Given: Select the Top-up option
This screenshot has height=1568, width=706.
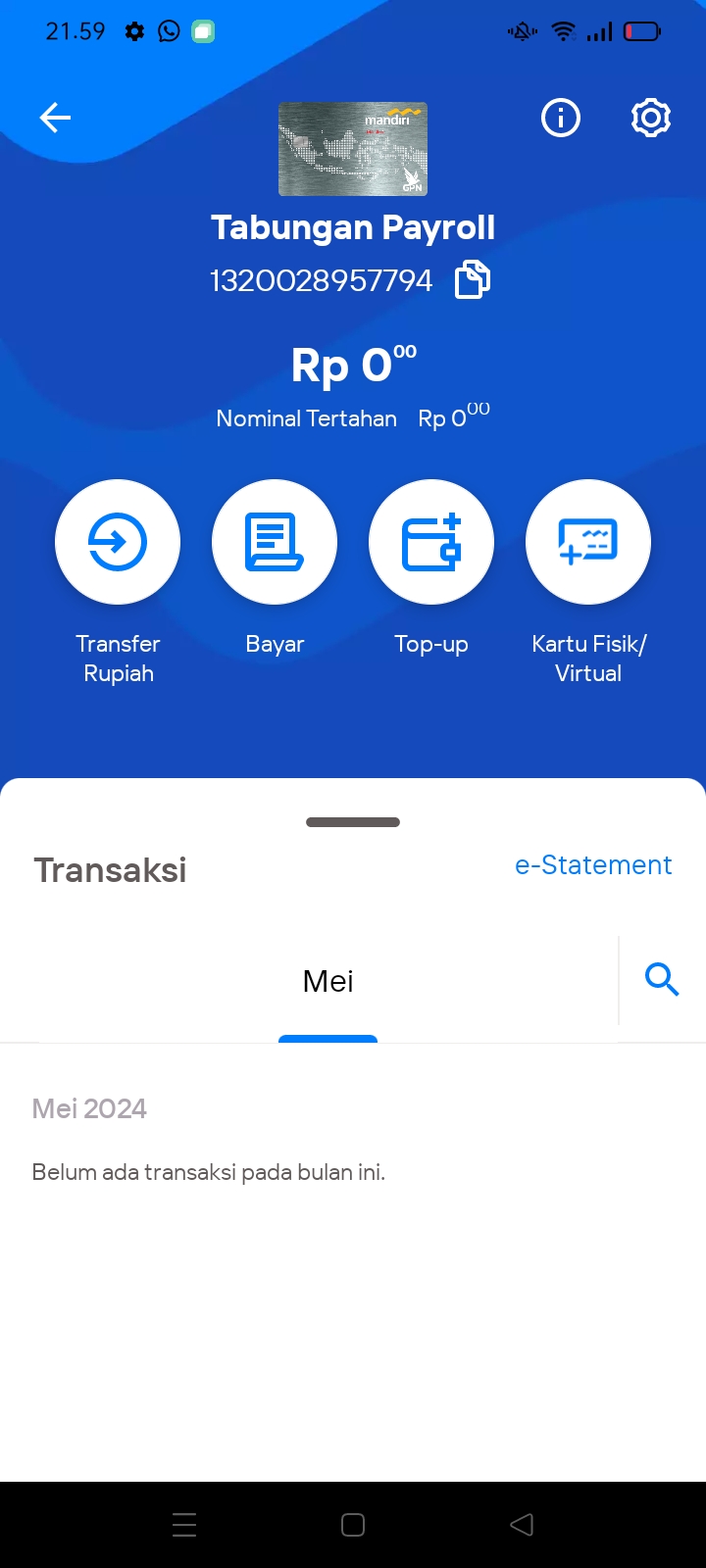Looking at the screenshot, I should pyautogui.click(x=431, y=542).
